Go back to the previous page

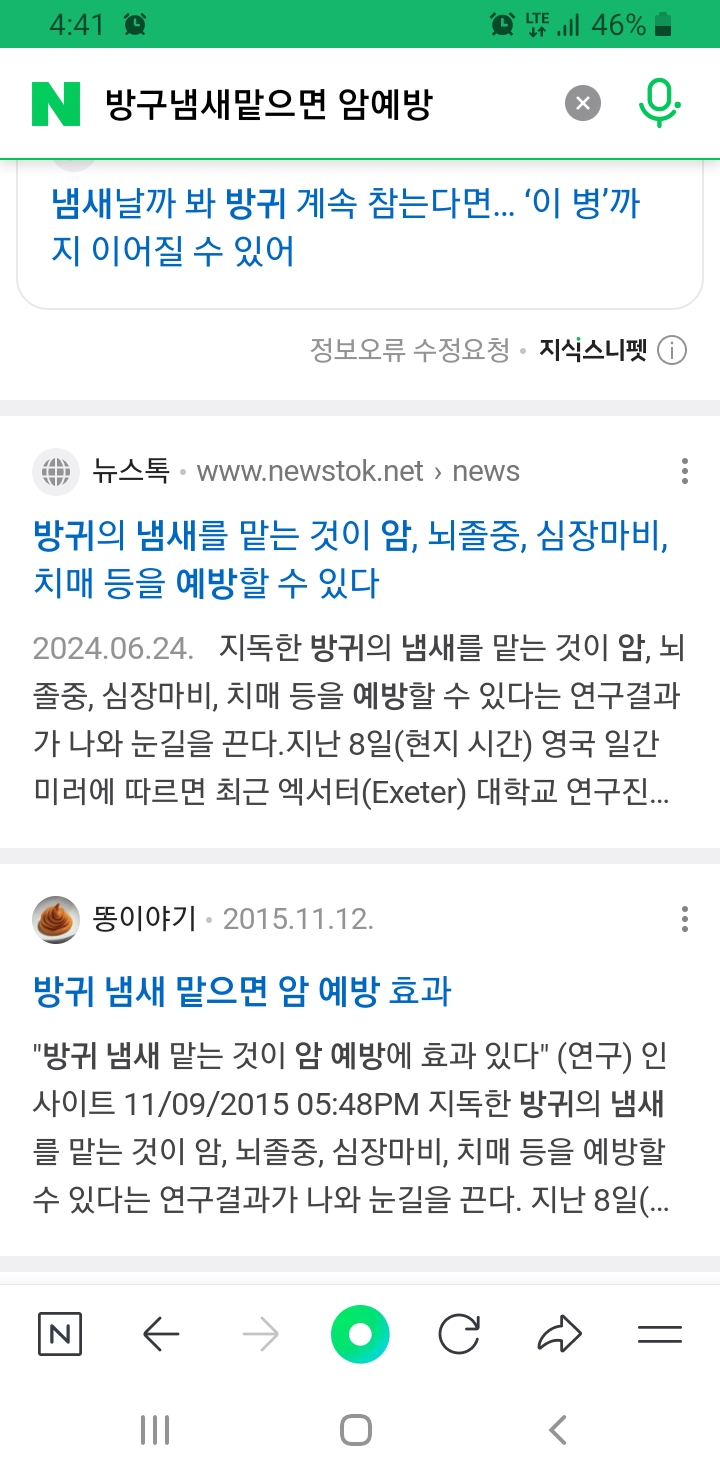(x=160, y=1334)
